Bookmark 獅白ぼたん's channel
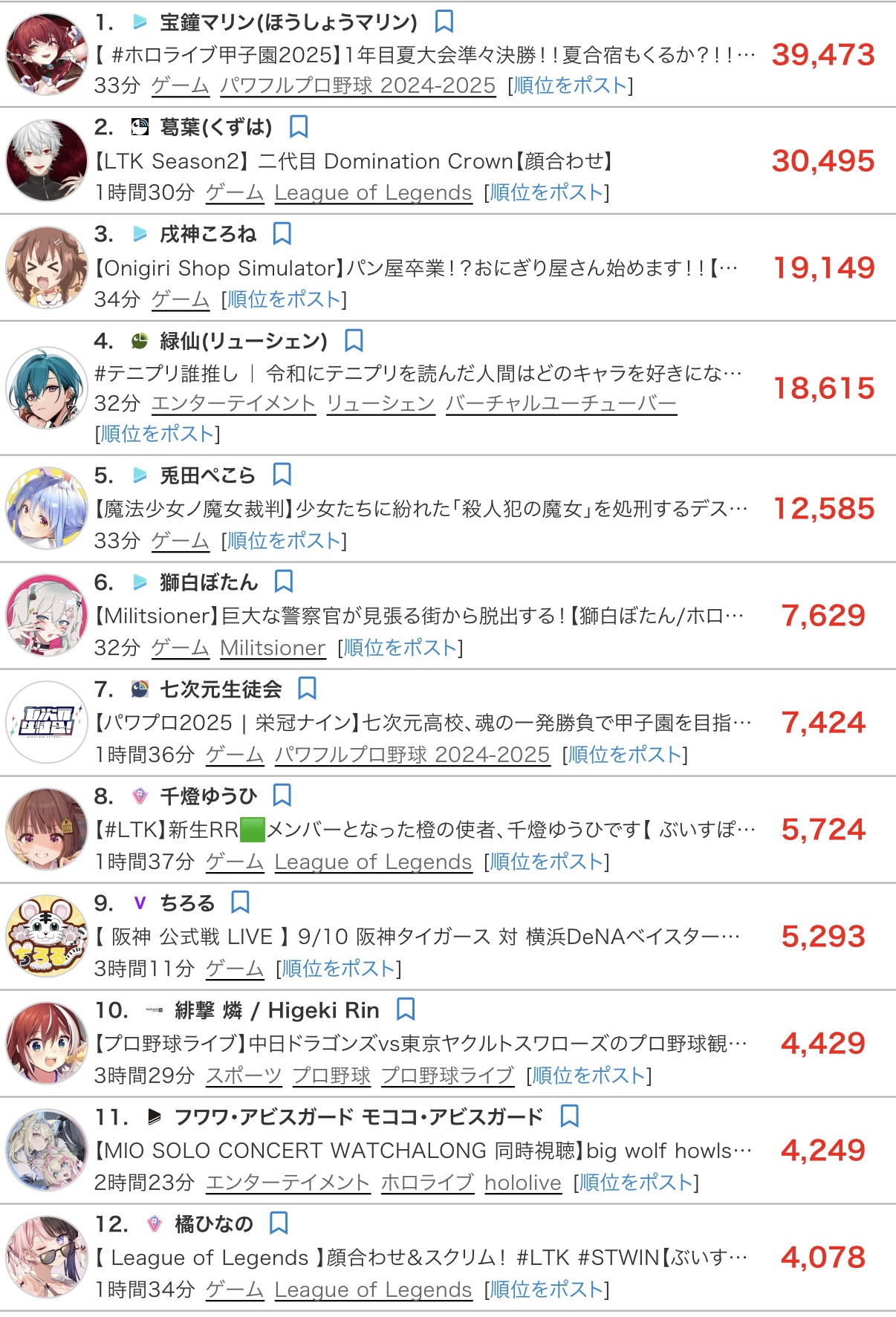Image resolution: width=896 pixels, height=1317 pixels. pyautogui.click(x=283, y=582)
